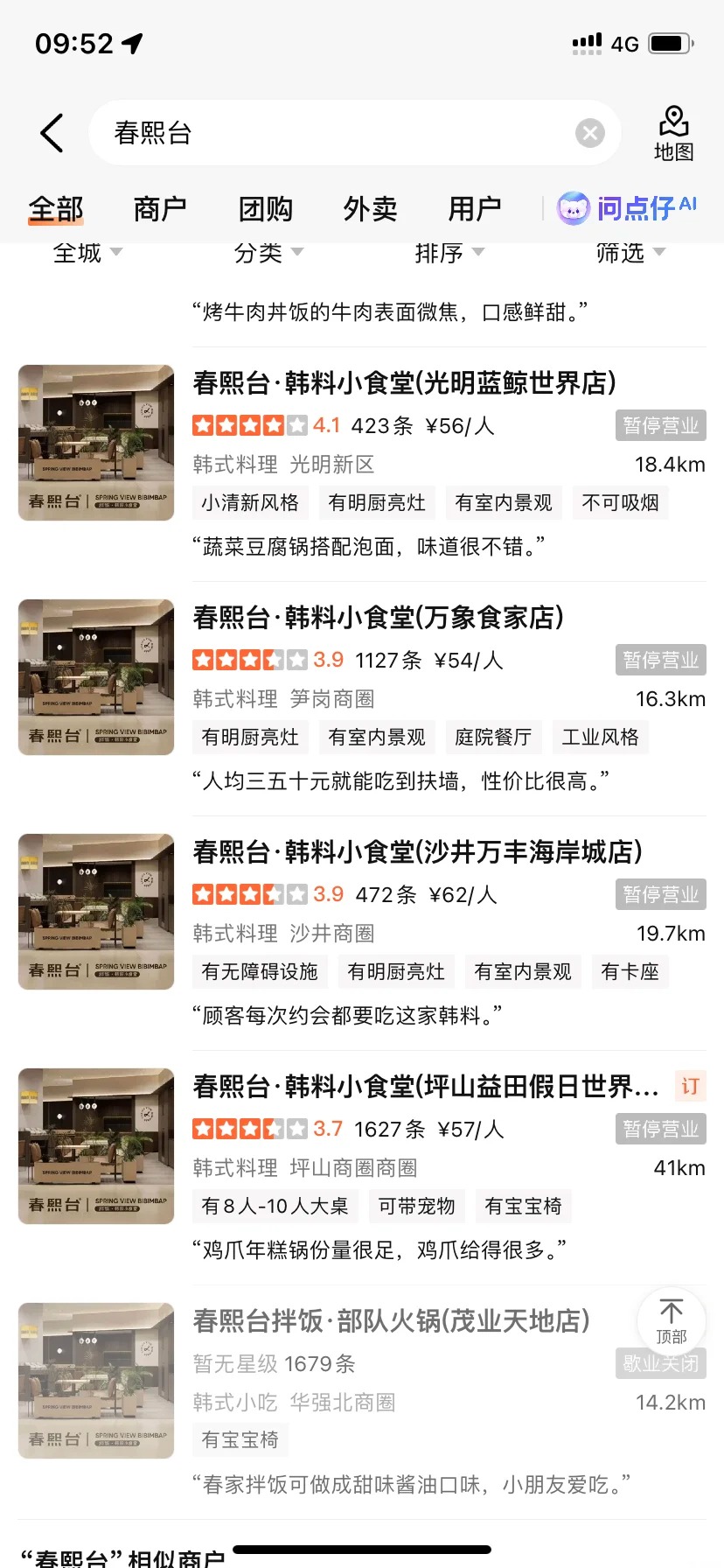Tap the location arrow next to 09:52
The width and height of the screenshot is (724, 1568).
[129, 40]
